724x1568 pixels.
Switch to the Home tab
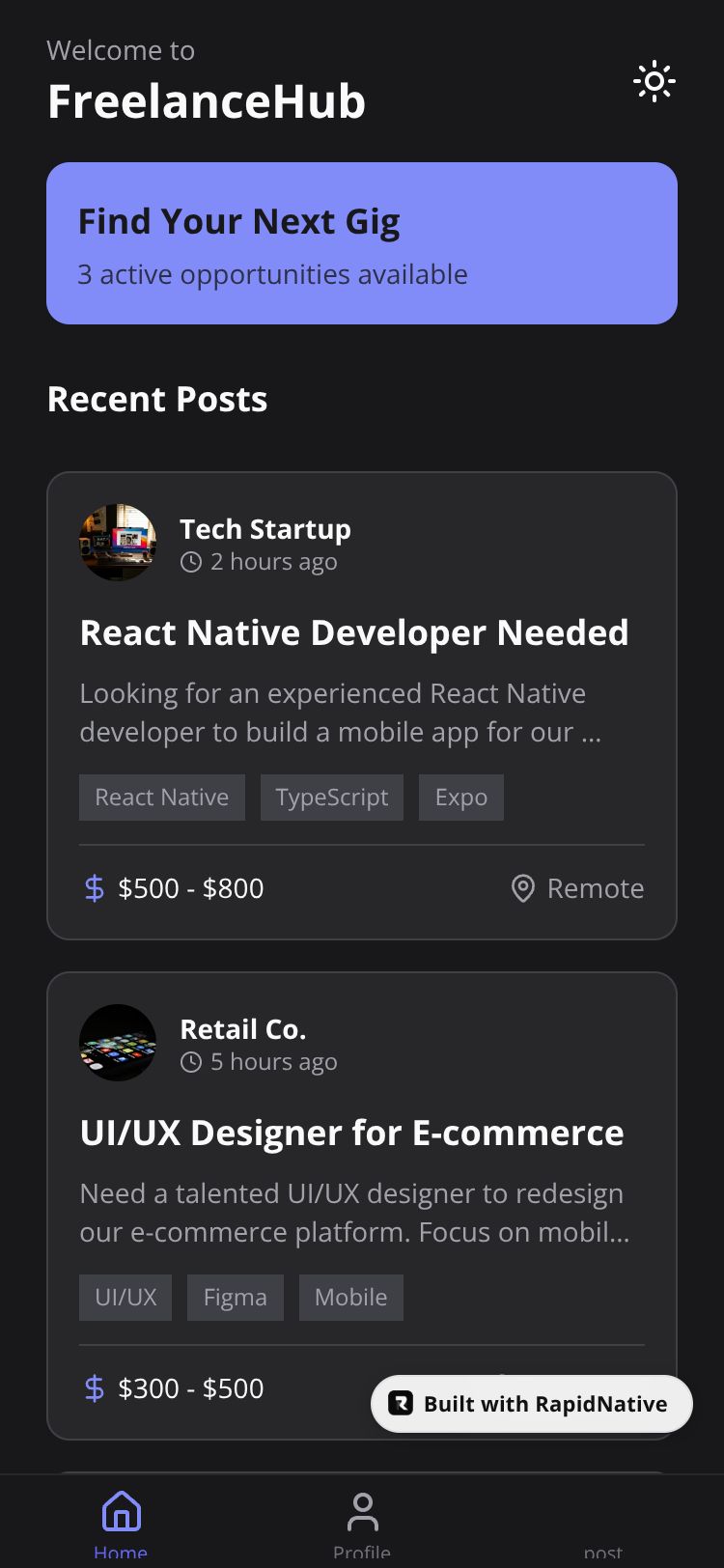pos(121,1522)
